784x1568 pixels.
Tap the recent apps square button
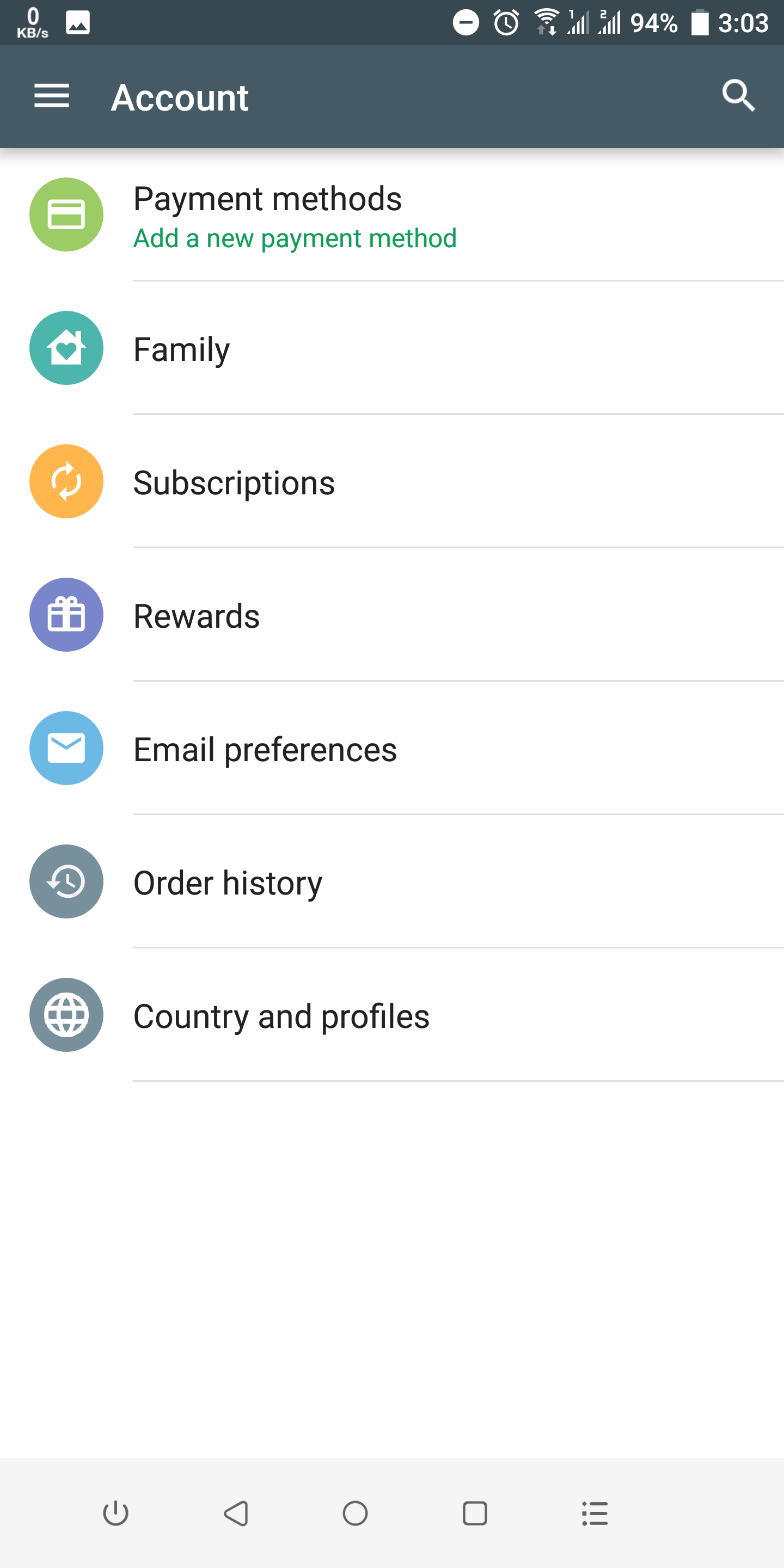point(476,1514)
